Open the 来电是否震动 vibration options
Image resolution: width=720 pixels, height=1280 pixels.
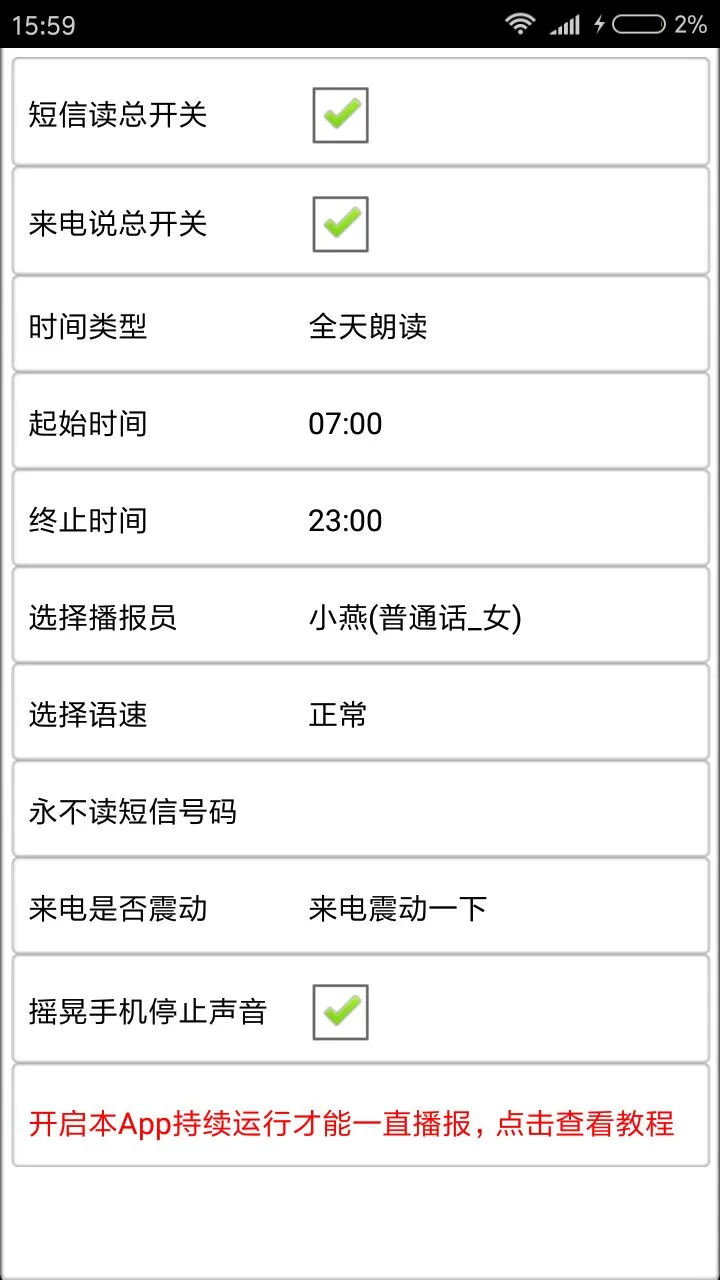click(360, 906)
